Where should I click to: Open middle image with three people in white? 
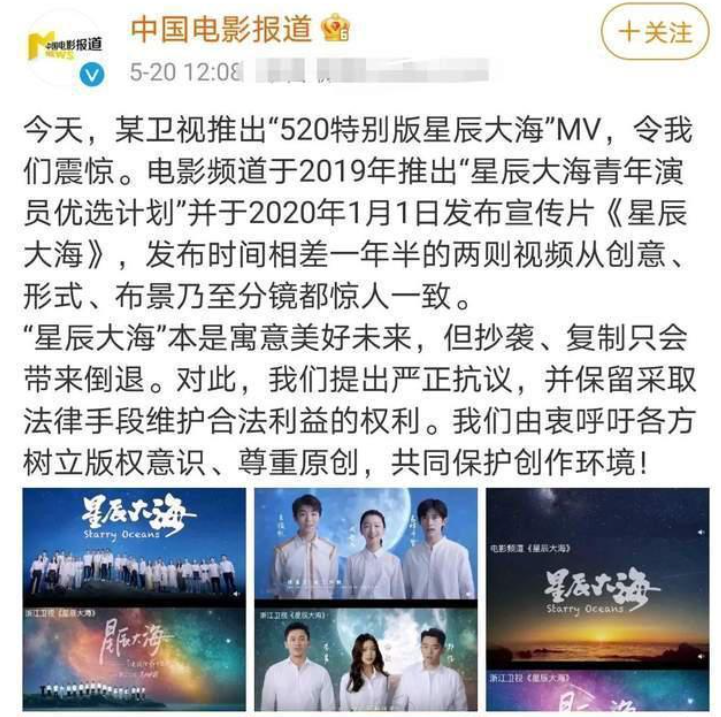pos(366,599)
